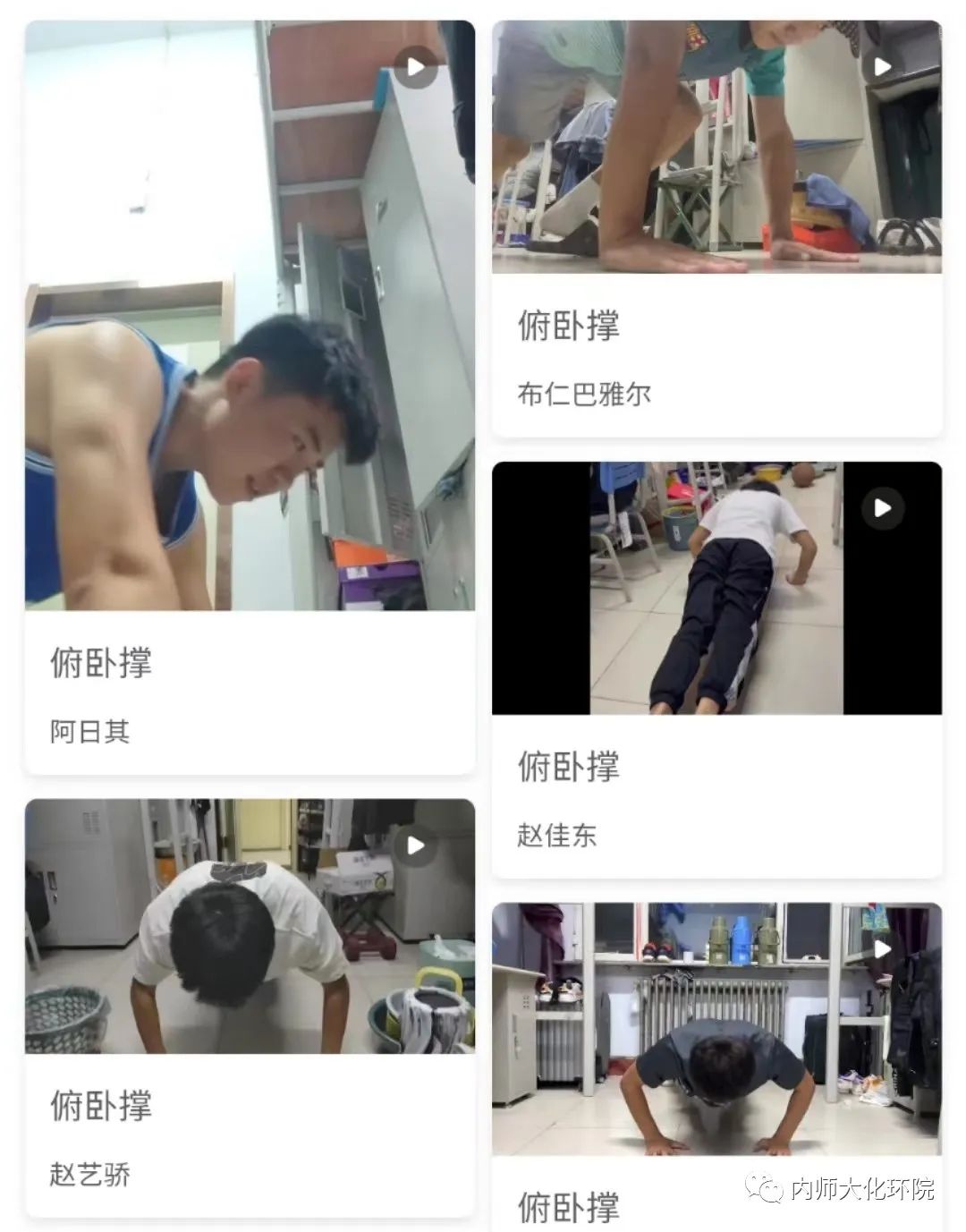Screen dimensions: 966x1232
Task: Open the push-up video by the radiator
Action: pos(716,1029)
